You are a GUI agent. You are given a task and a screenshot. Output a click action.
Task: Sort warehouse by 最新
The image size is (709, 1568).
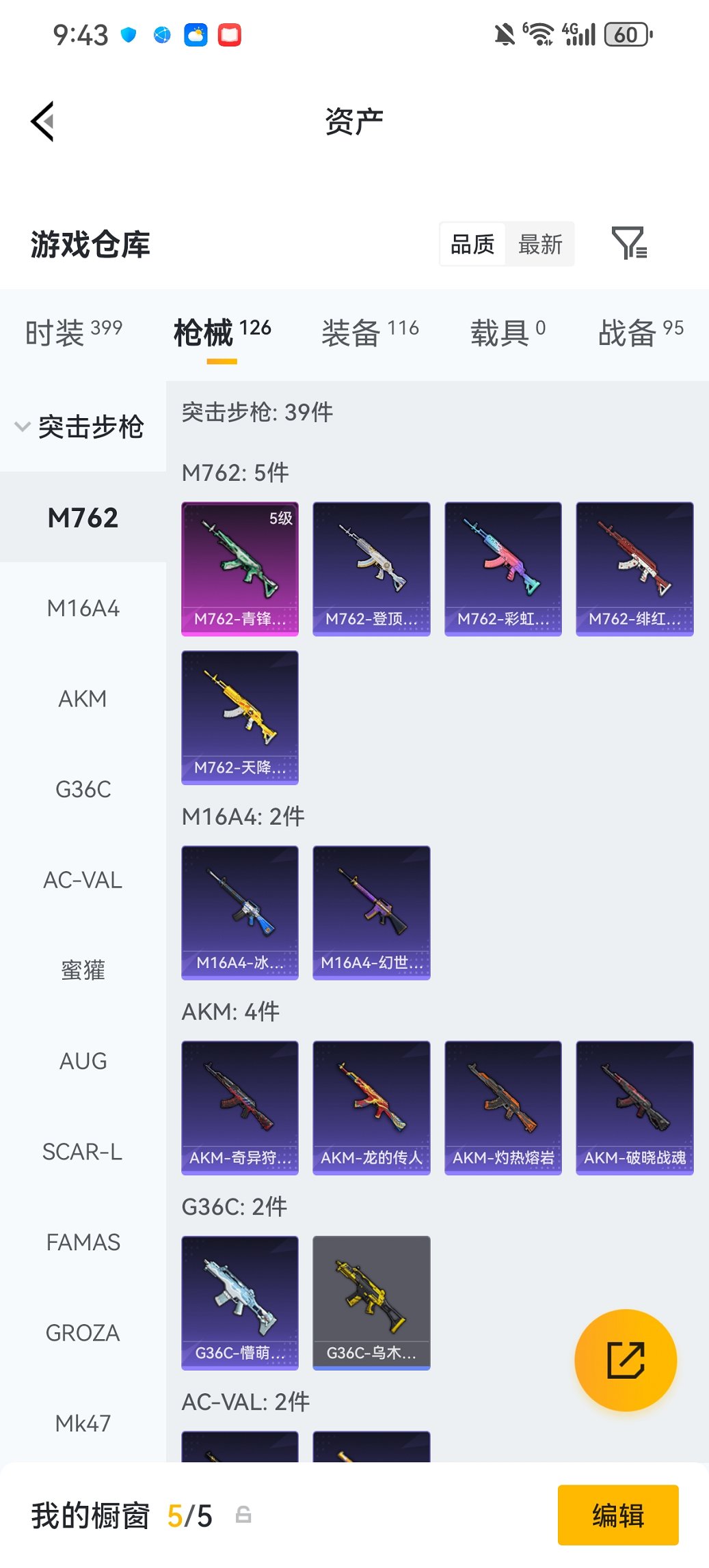click(539, 244)
